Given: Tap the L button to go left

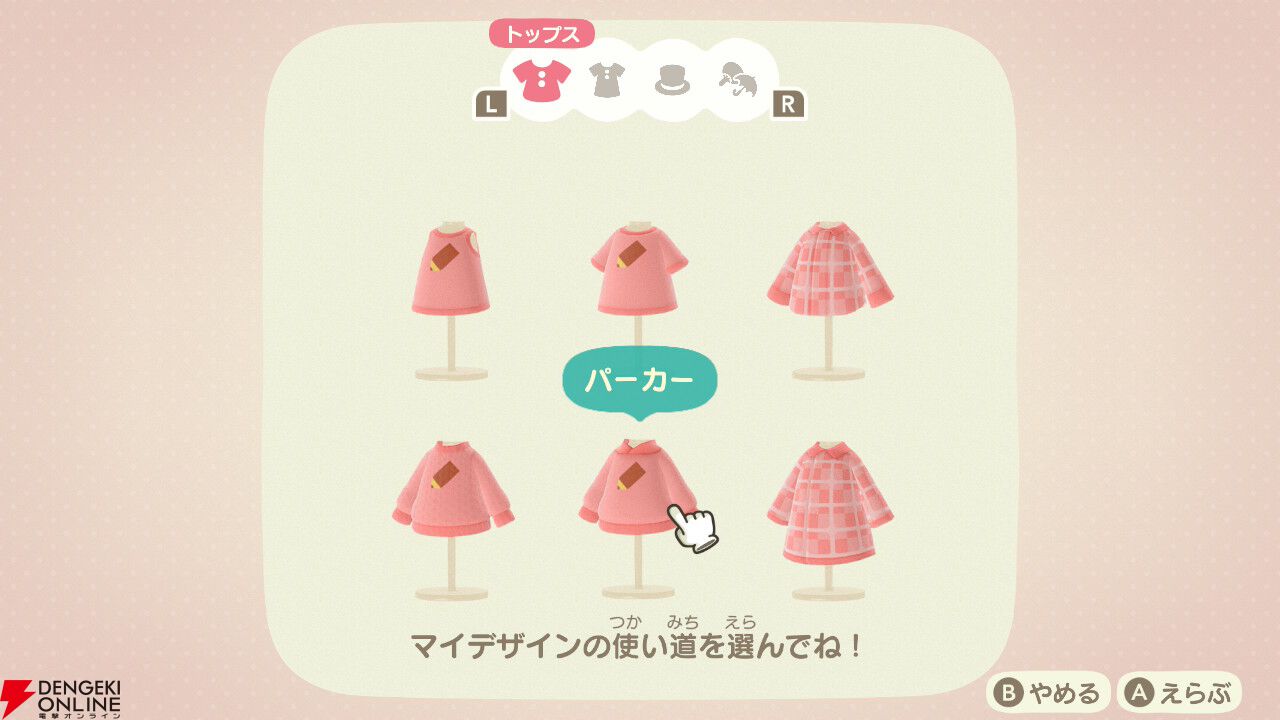Looking at the screenshot, I should coord(490,104).
